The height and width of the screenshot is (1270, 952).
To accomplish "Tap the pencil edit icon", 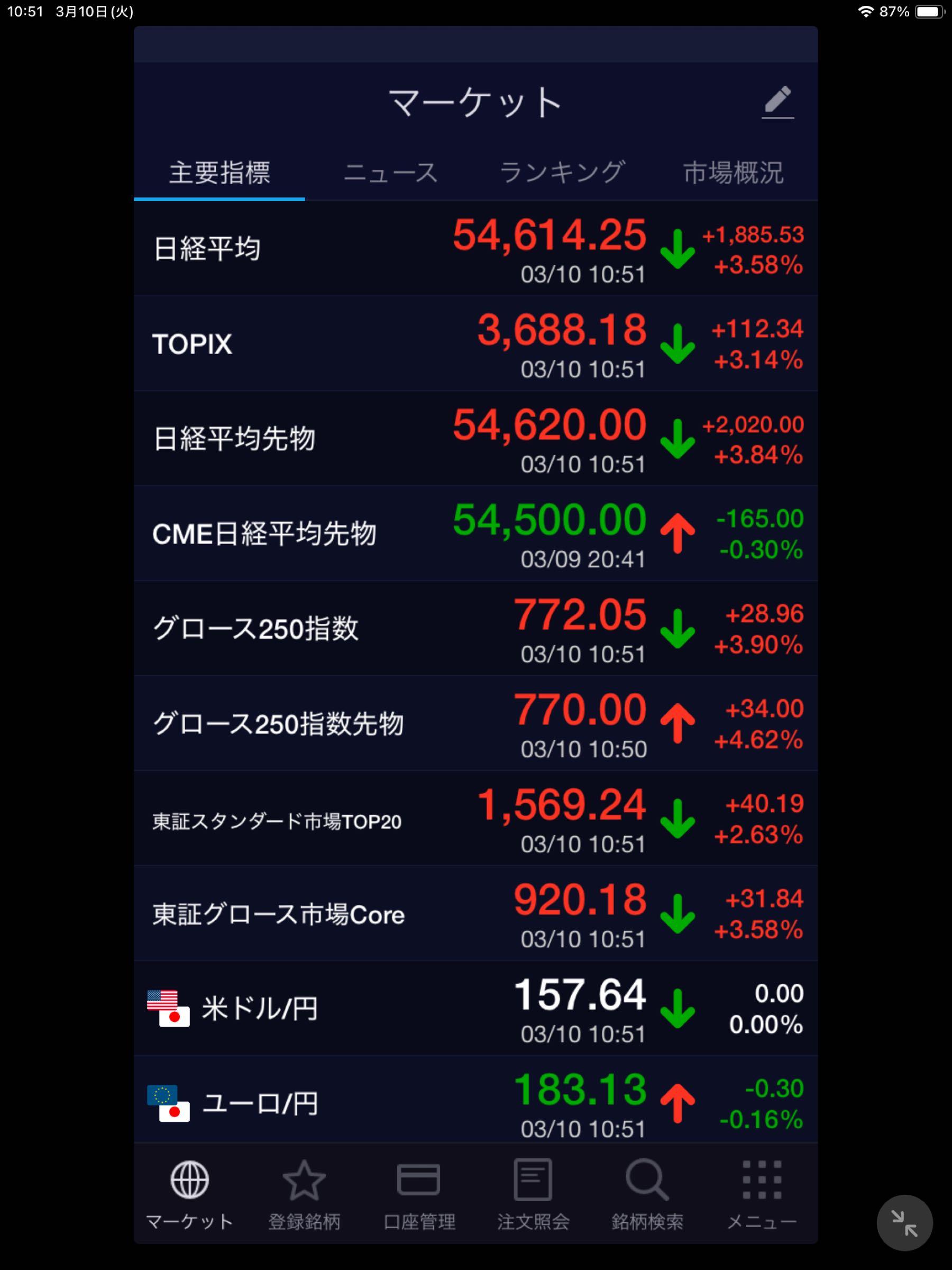I will pyautogui.click(x=777, y=102).
